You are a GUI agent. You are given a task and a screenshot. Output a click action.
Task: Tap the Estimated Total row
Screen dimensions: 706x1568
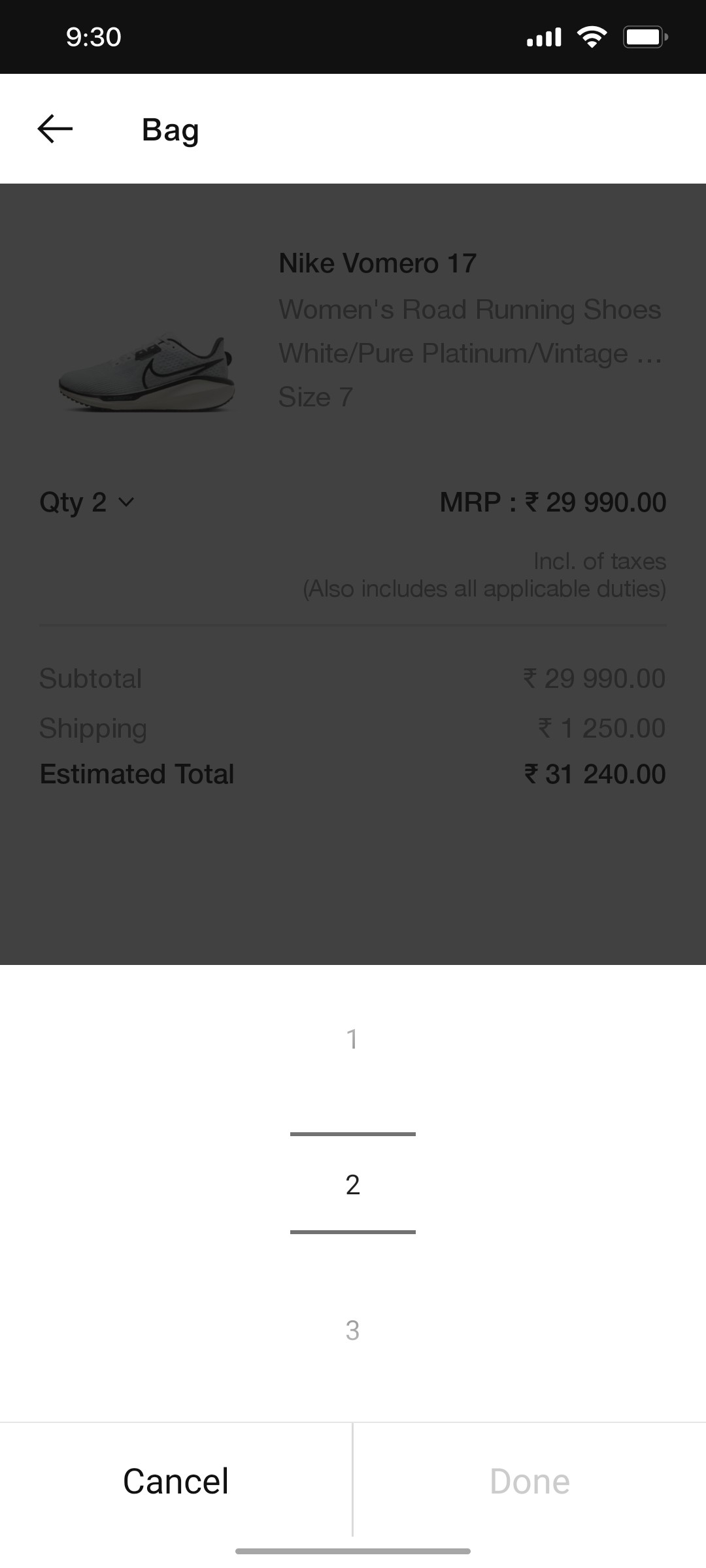(137, 774)
